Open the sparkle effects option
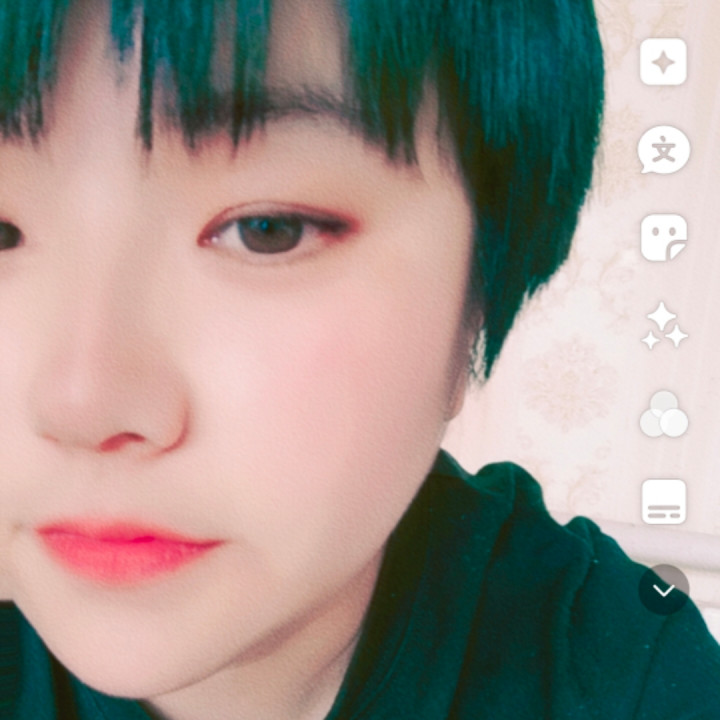Image resolution: width=720 pixels, height=720 pixels. coord(663,326)
